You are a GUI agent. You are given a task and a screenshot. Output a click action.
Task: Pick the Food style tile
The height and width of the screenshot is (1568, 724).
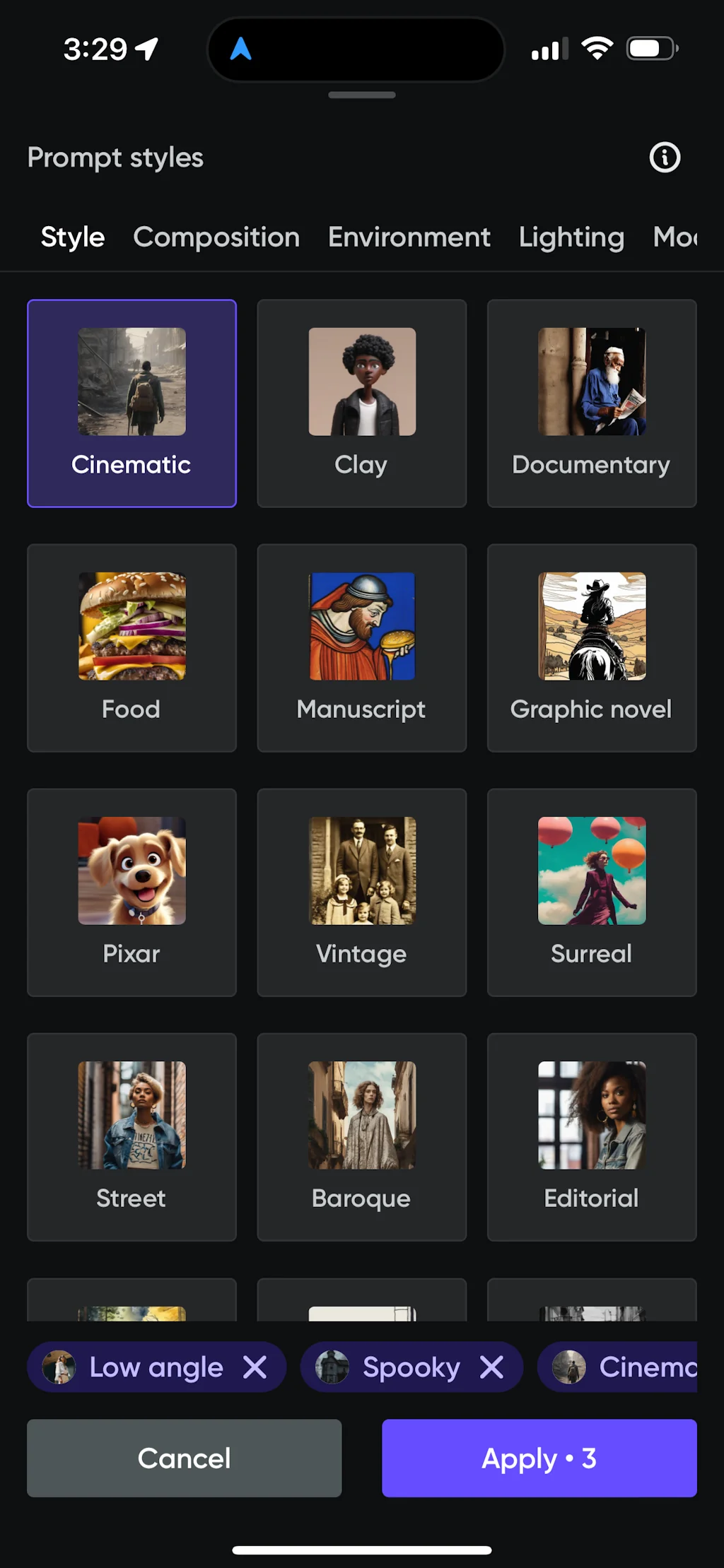point(132,648)
